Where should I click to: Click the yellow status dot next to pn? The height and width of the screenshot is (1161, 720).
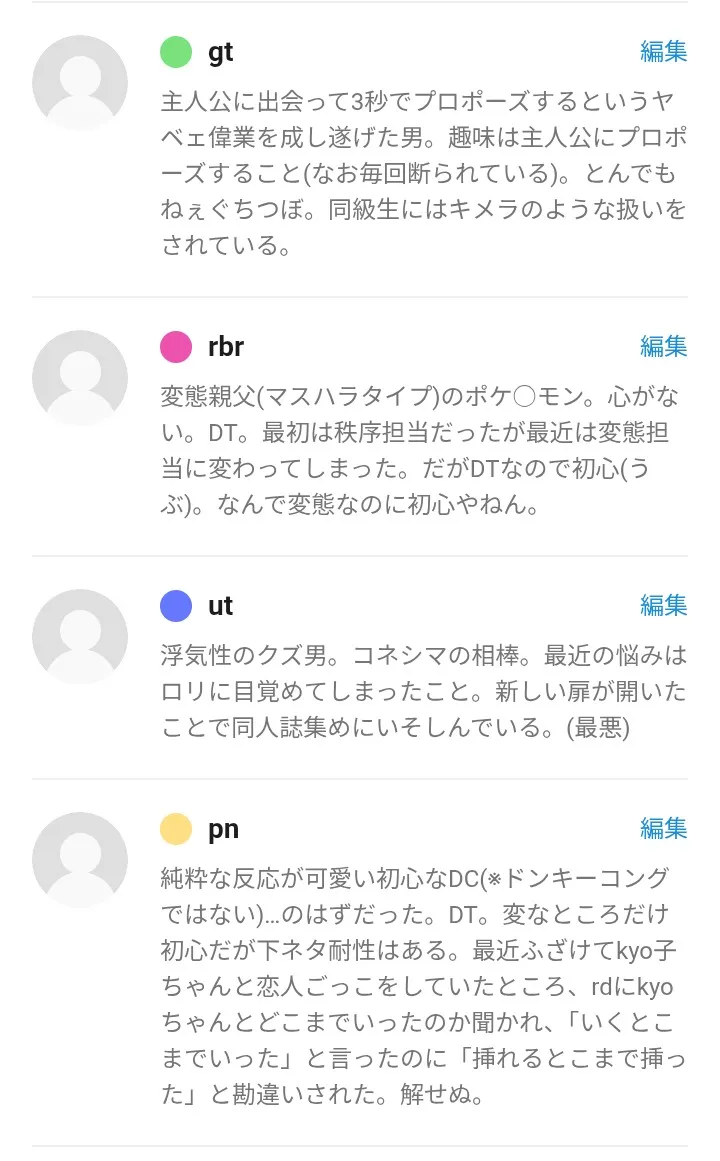point(176,828)
